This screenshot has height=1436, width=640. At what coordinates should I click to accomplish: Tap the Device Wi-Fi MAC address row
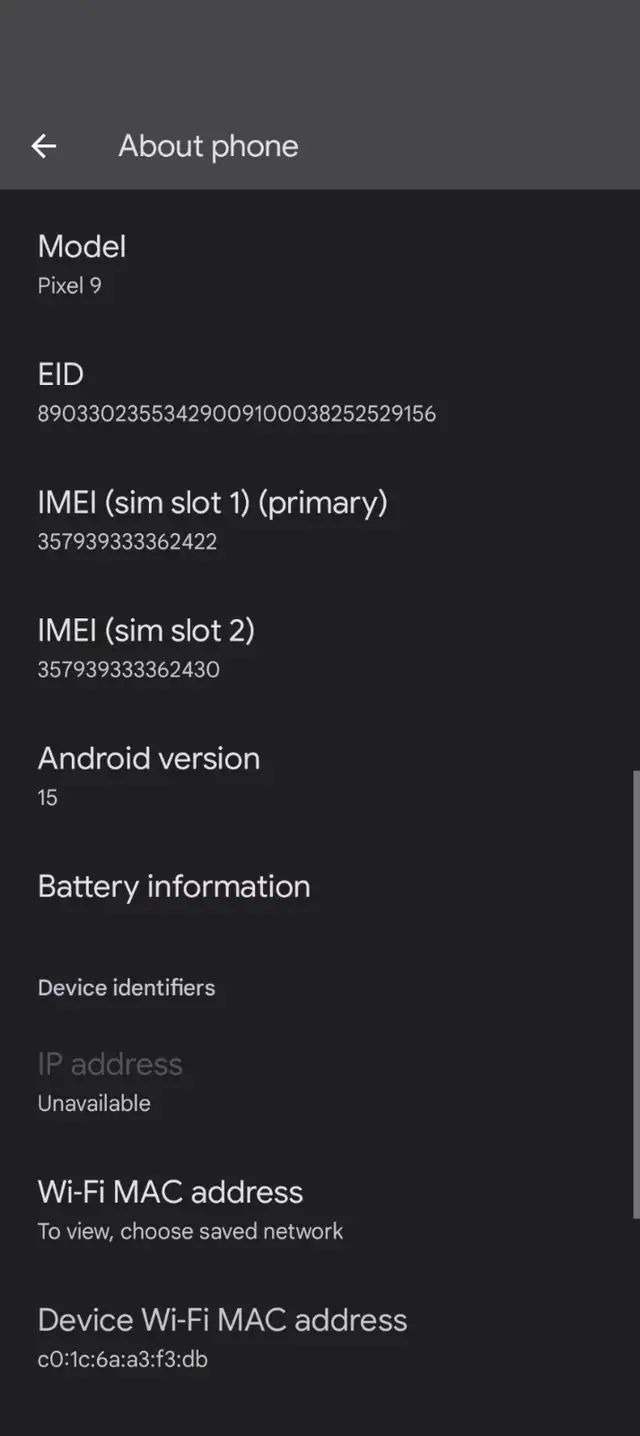pyautogui.click(x=320, y=1338)
